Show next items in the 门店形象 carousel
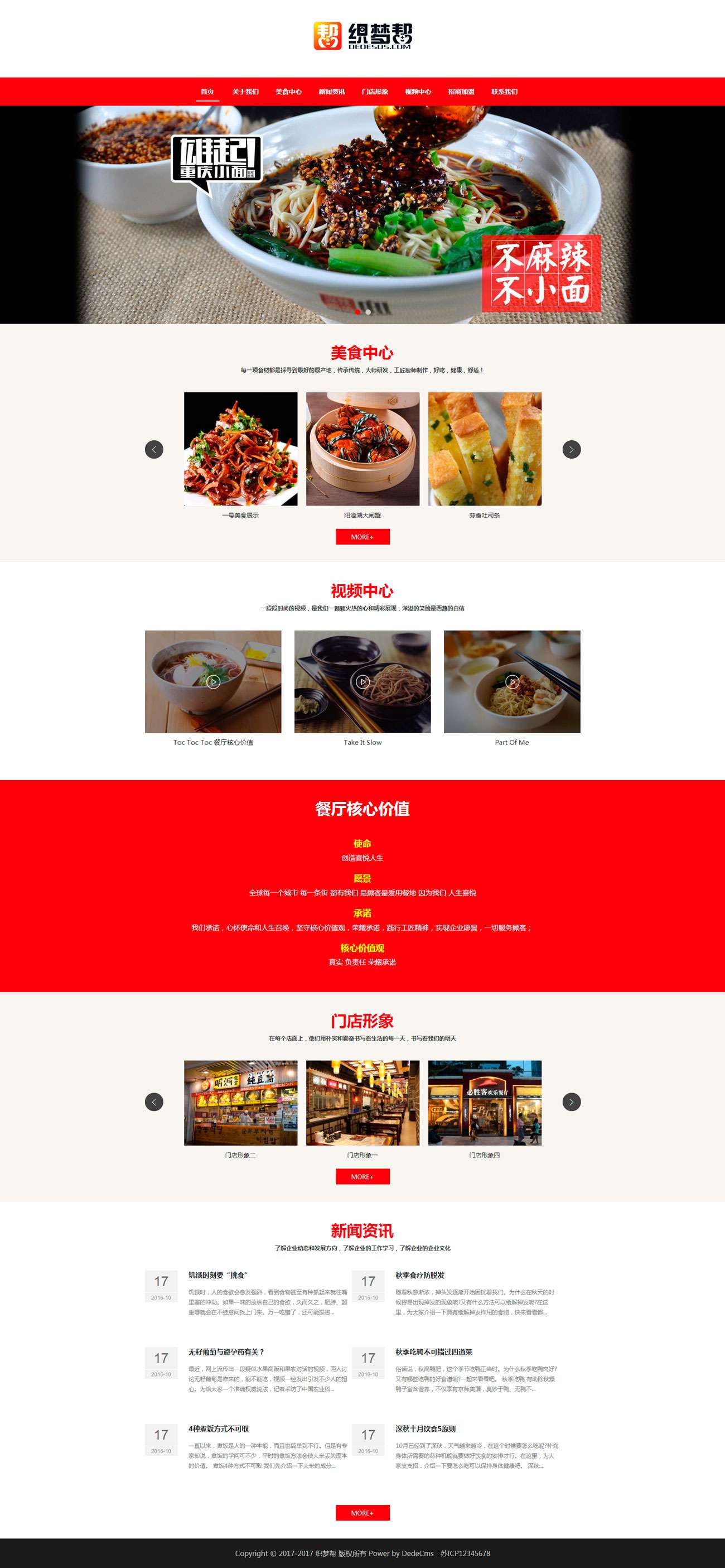The height and width of the screenshot is (1568, 725). pyautogui.click(x=571, y=1102)
